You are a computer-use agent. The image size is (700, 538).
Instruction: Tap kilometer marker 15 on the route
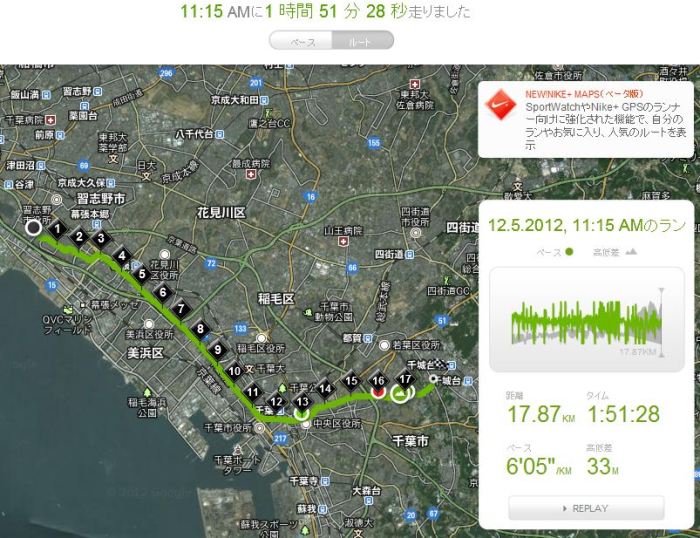pos(351,381)
